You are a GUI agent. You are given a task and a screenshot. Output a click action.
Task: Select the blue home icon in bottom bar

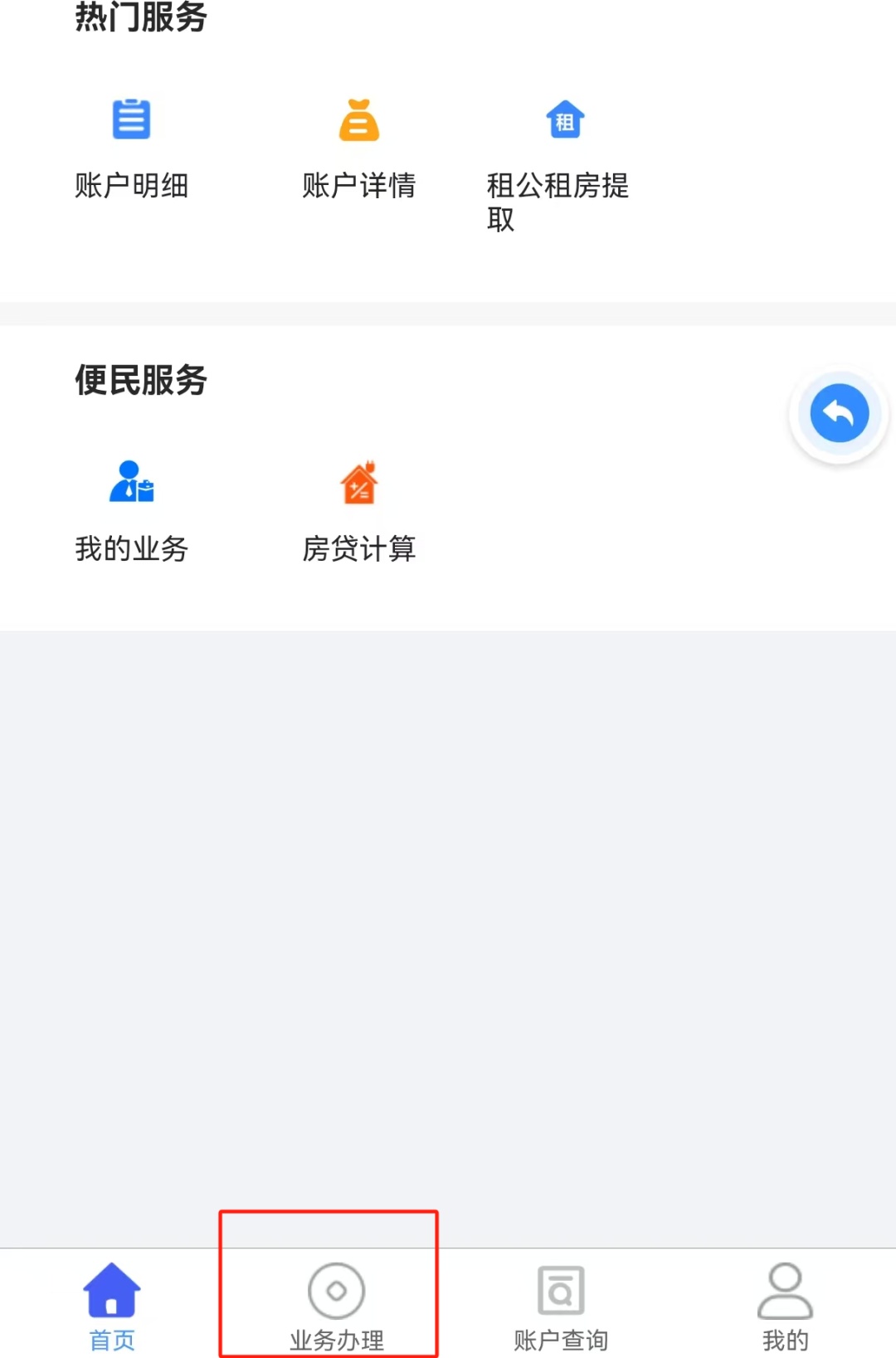pyautogui.click(x=110, y=1290)
